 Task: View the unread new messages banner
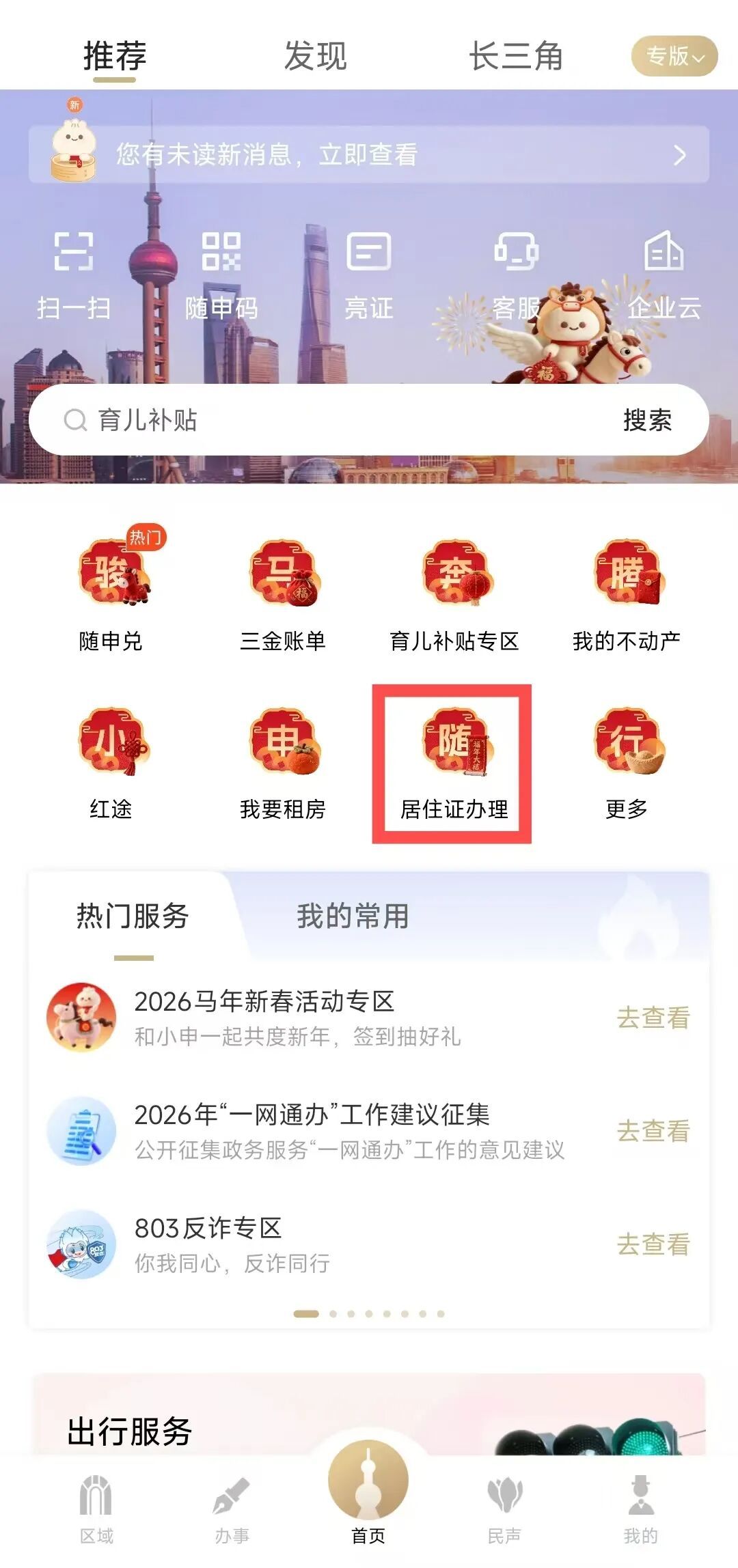click(369, 155)
